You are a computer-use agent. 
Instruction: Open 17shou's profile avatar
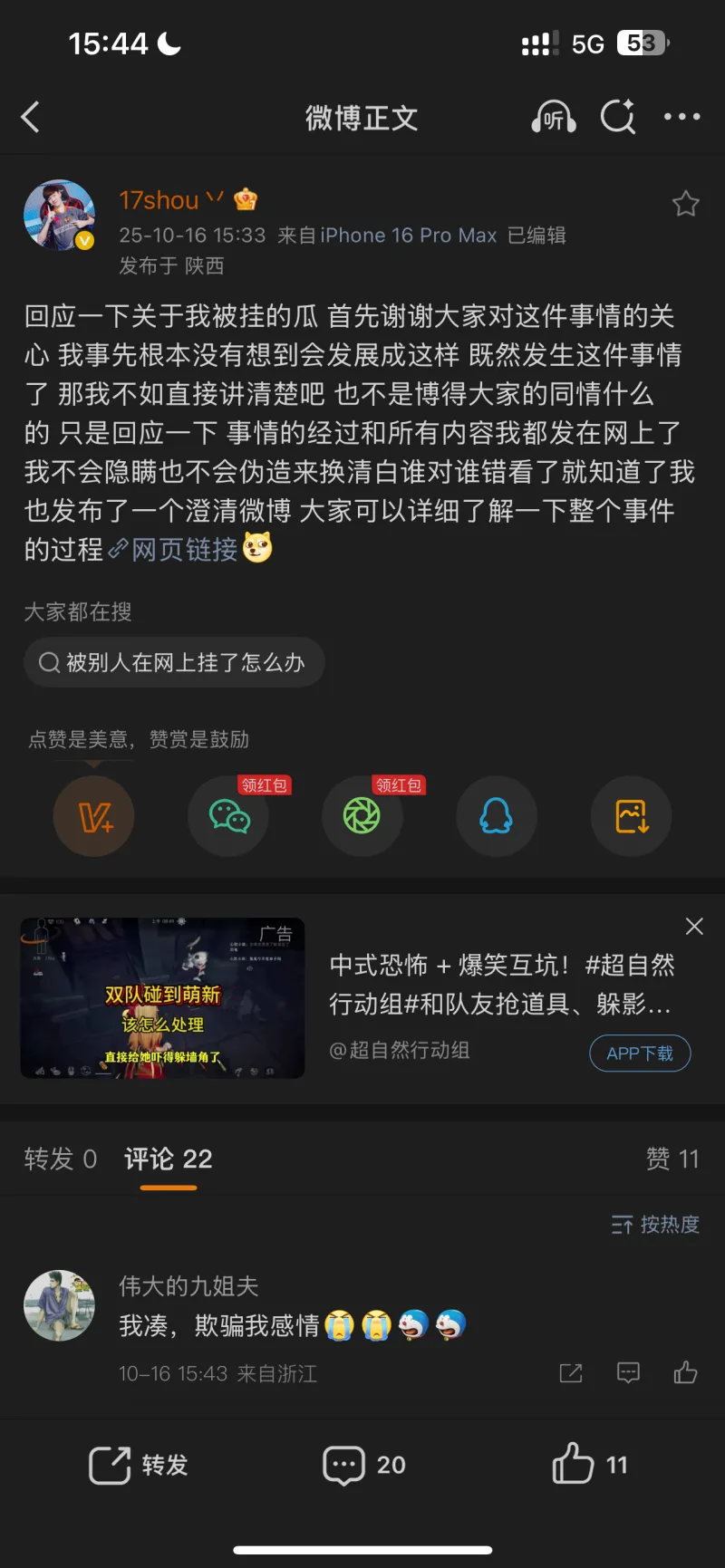[59, 215]
